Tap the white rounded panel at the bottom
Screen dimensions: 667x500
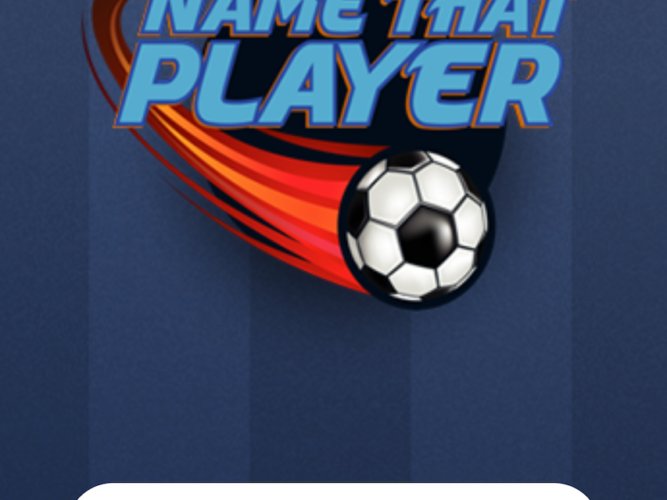(x=333, y=492)
